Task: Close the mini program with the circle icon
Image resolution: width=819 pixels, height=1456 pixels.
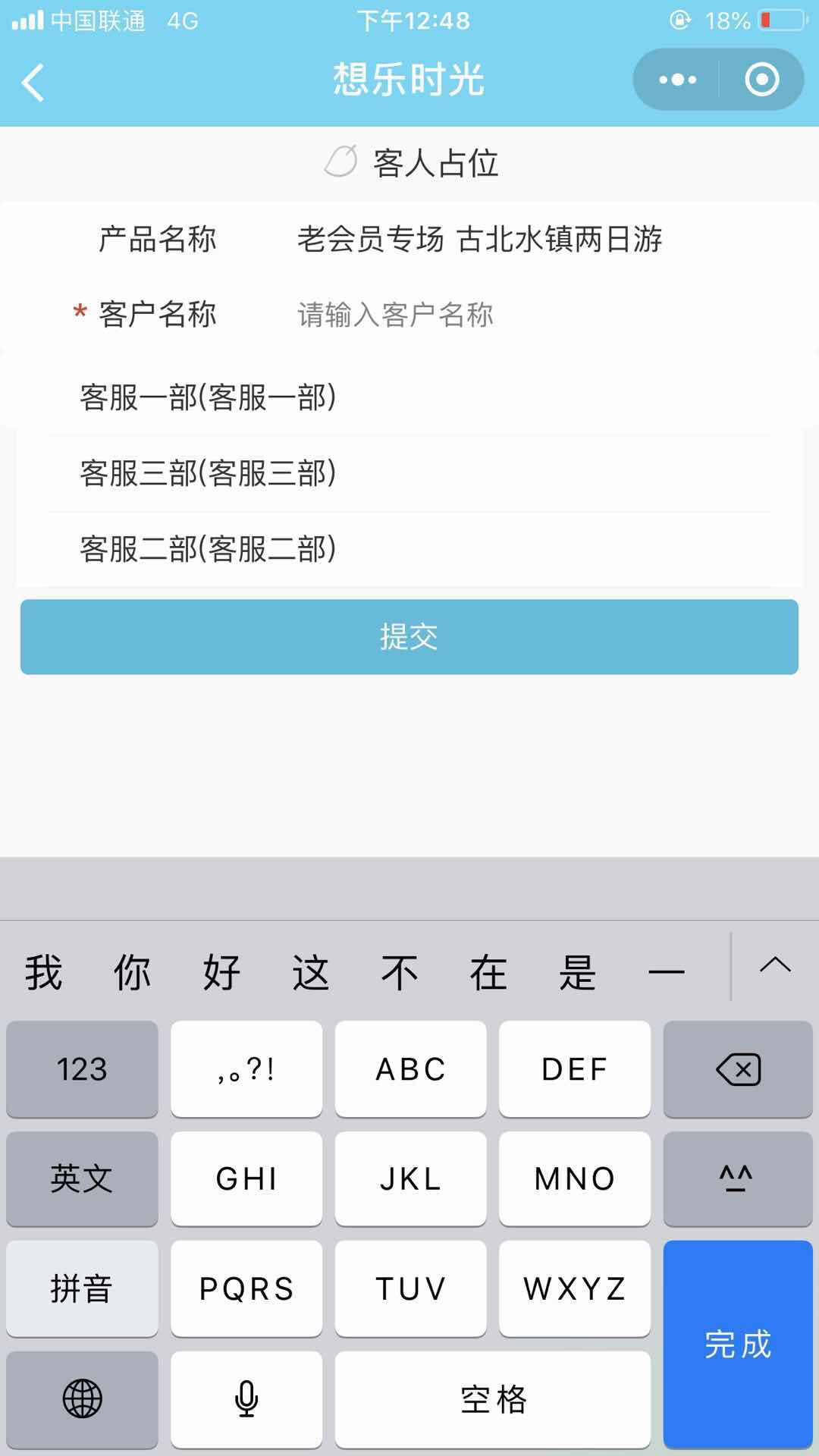Action: [761, 80]
